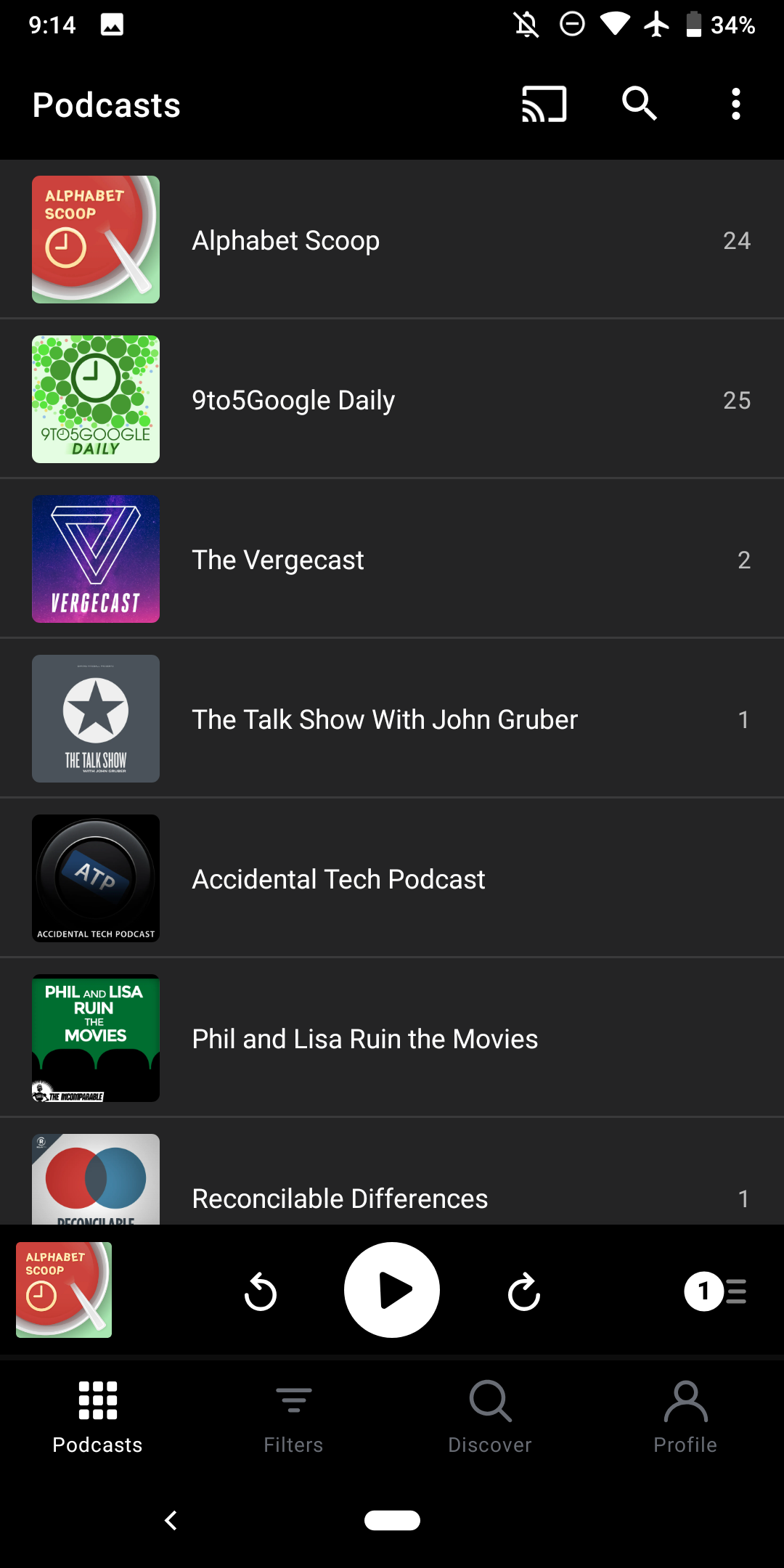Play the current Alphabet Scoop episode

[391, 1289]
